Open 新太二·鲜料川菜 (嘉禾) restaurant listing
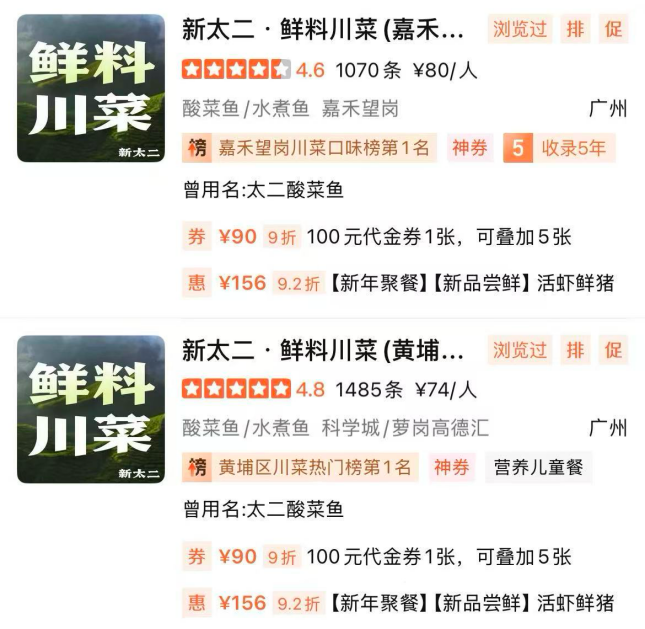The height and width of the screenshot is (629, 645). tap(323, 30)
